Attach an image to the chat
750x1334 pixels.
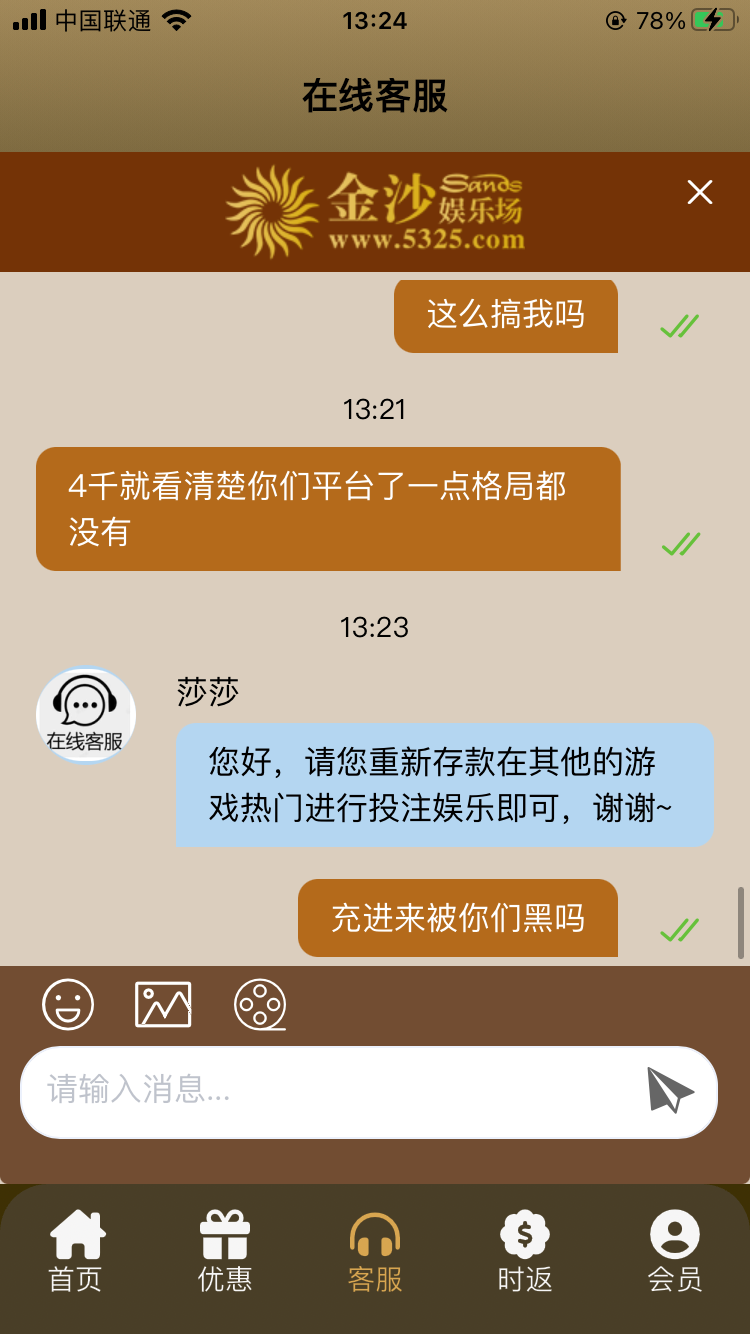[x=163, y=1004]
